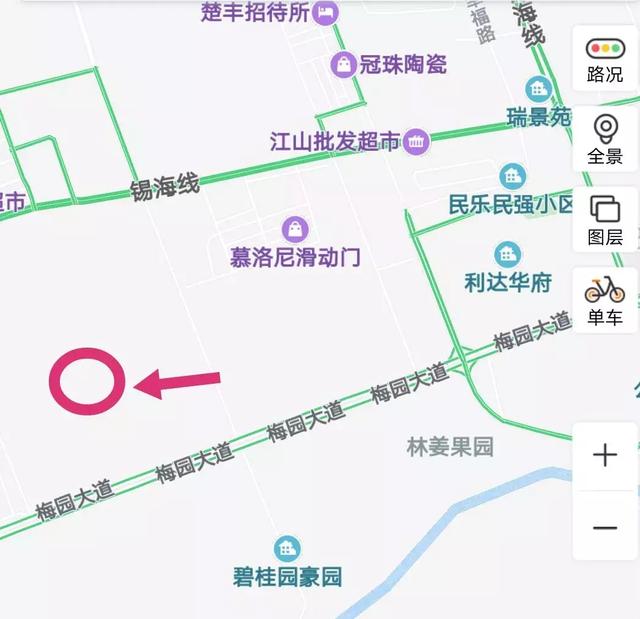640x619 pixels.
Task: Show 单车 shared bikes on map
Action: pos(604,300)
